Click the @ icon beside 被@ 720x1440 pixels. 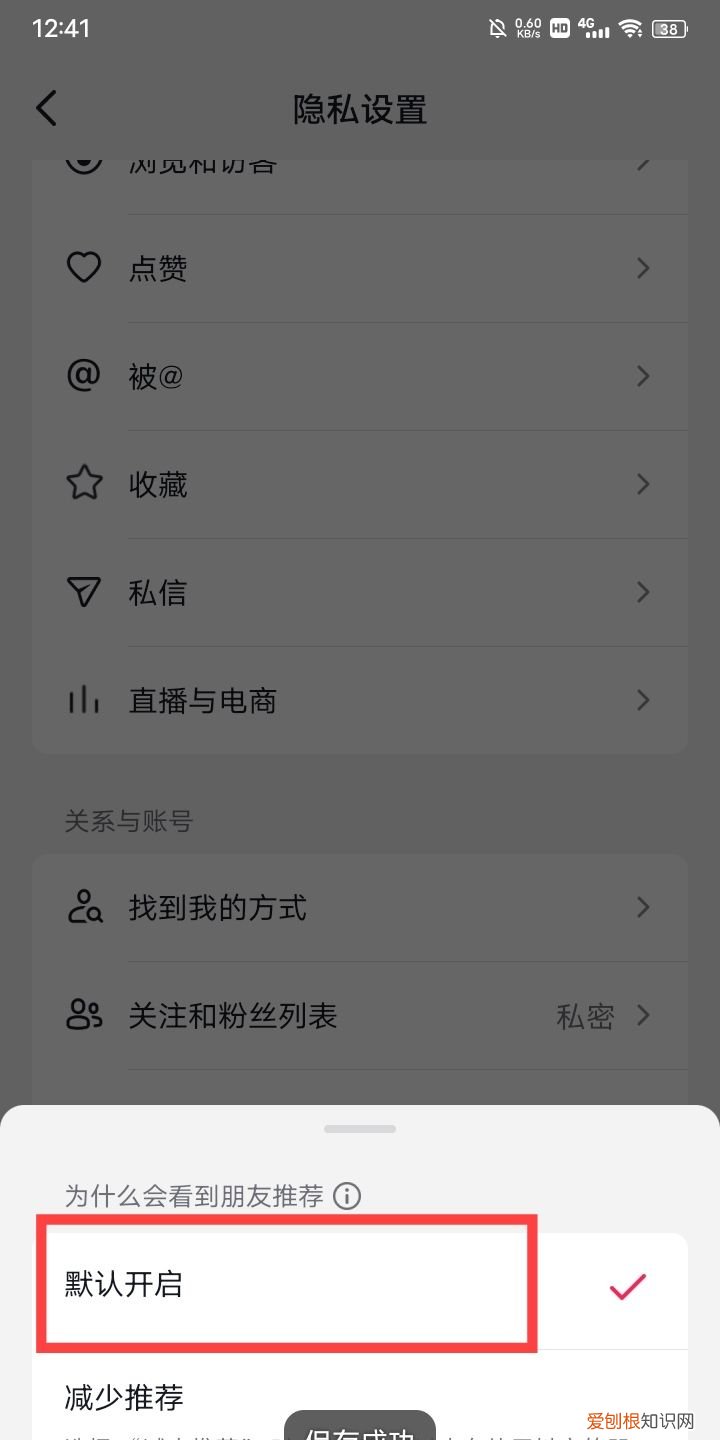coord(85,376)
